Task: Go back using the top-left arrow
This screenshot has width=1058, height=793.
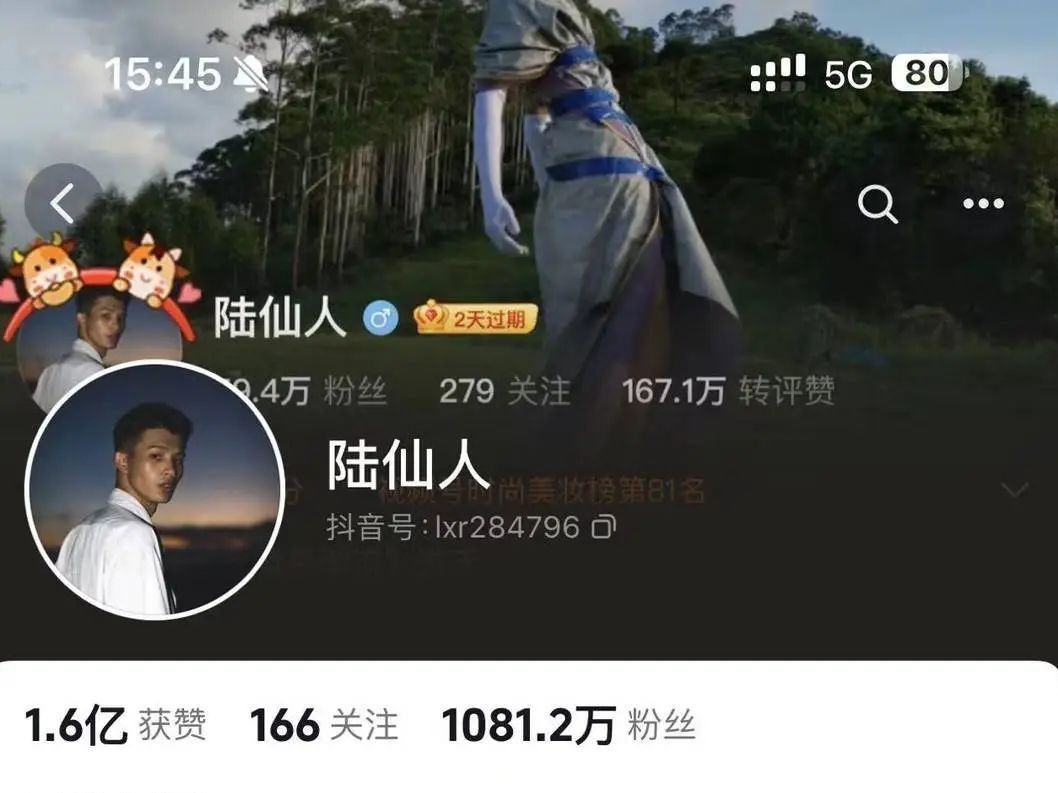Action: pyautogui.click(x=63, y=204)
